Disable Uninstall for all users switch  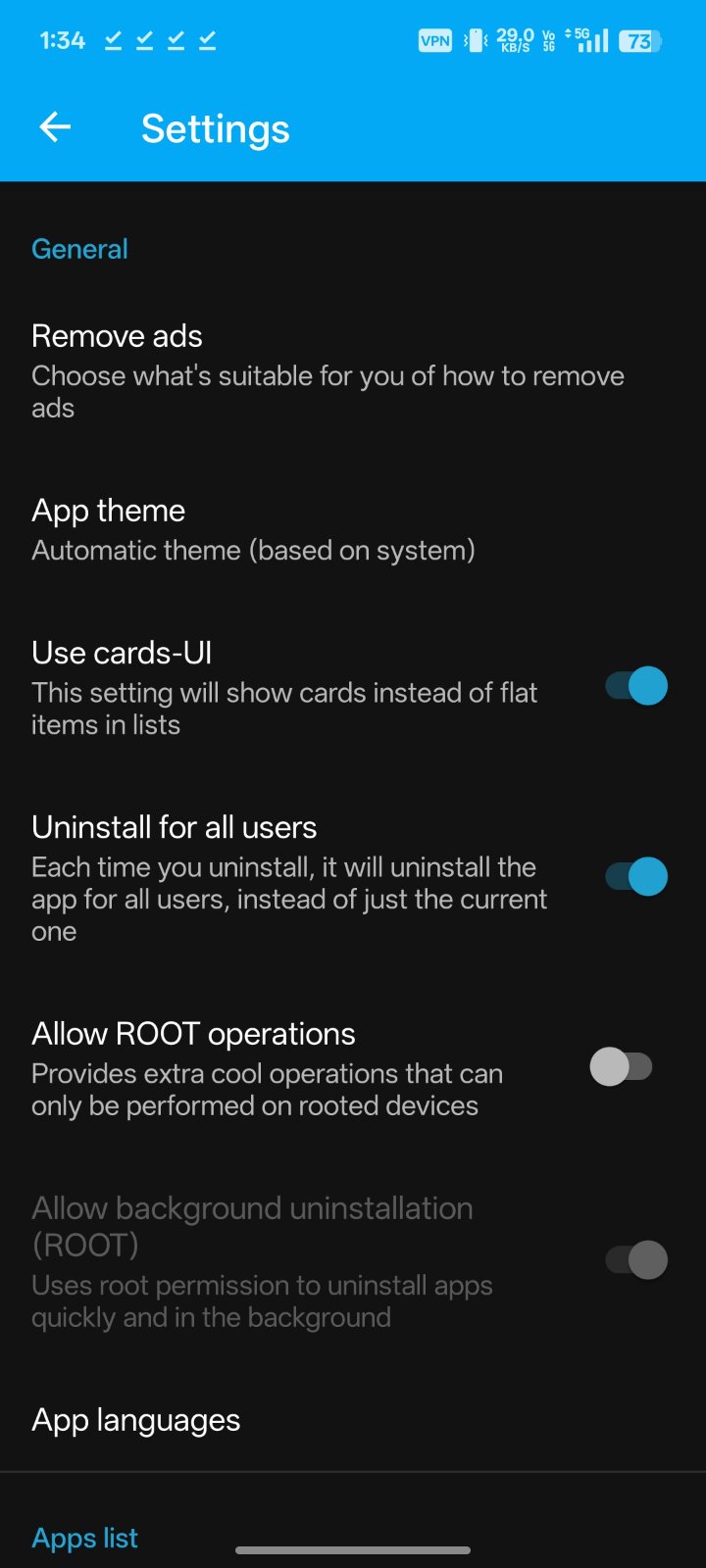(x=635, y=876)
